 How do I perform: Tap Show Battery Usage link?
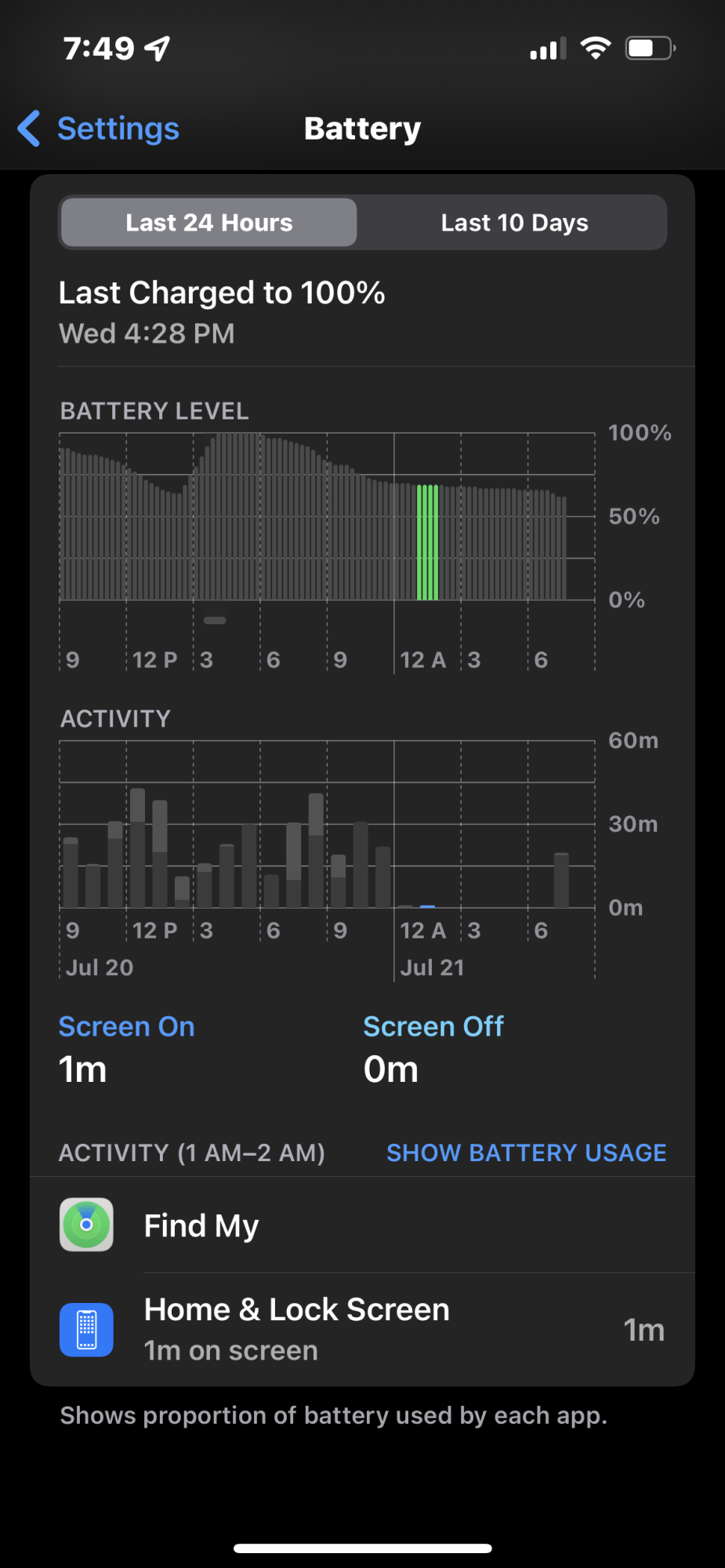click(x=526, y=1152)
